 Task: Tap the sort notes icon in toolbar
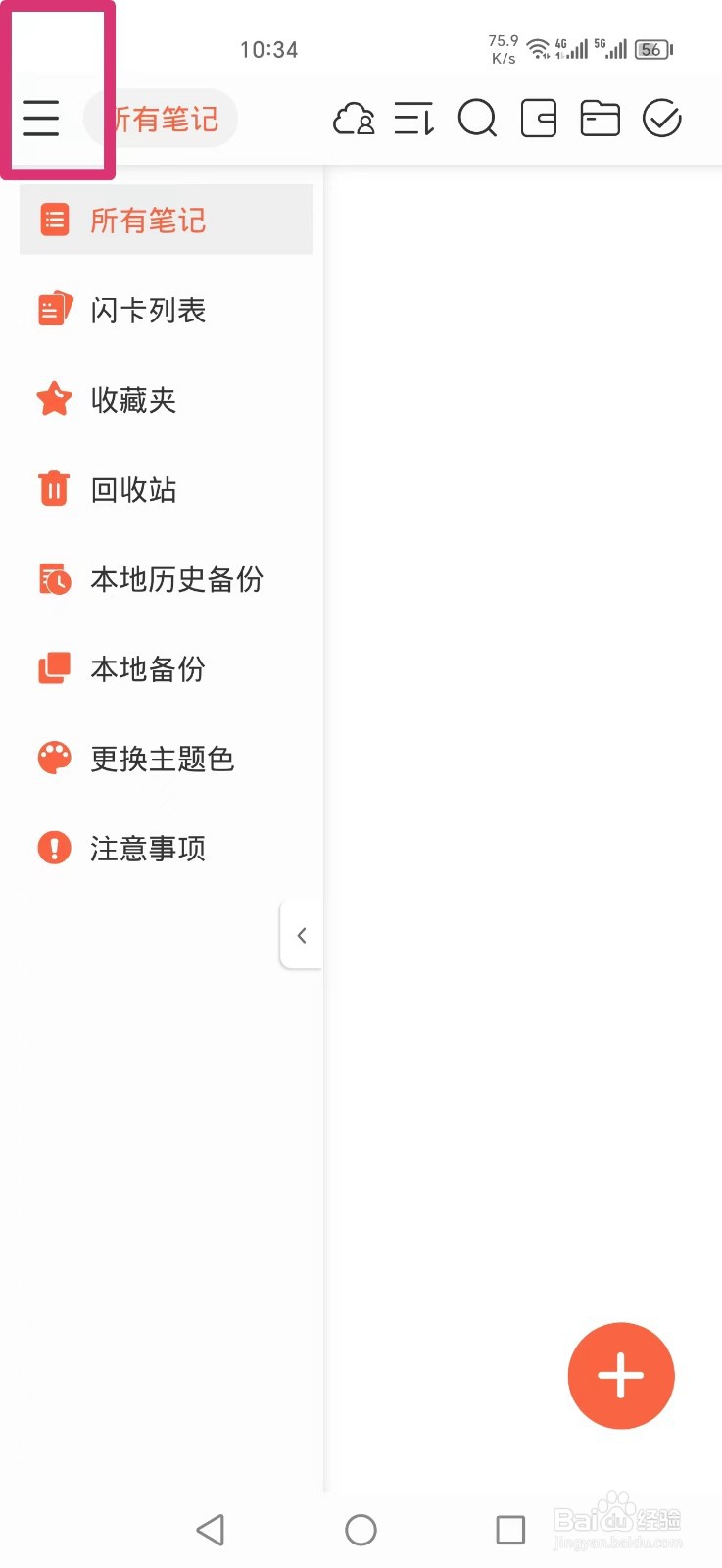(x=414, y=119)
